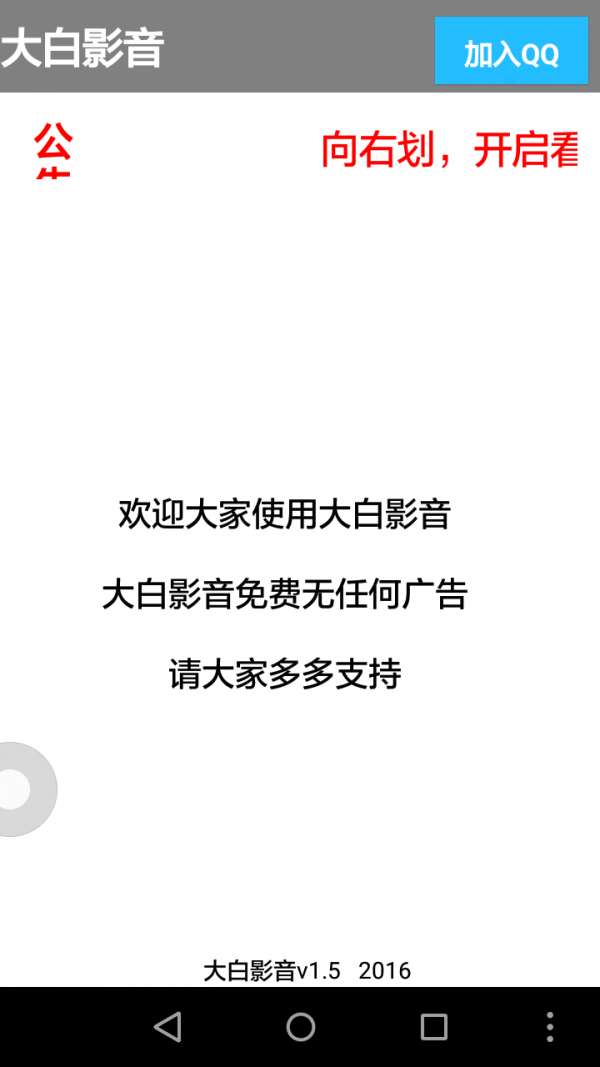This screenshot has height=1067, width=600.
Task: Open the three-dot menu in navigation bar
Action: point(550,1026)
